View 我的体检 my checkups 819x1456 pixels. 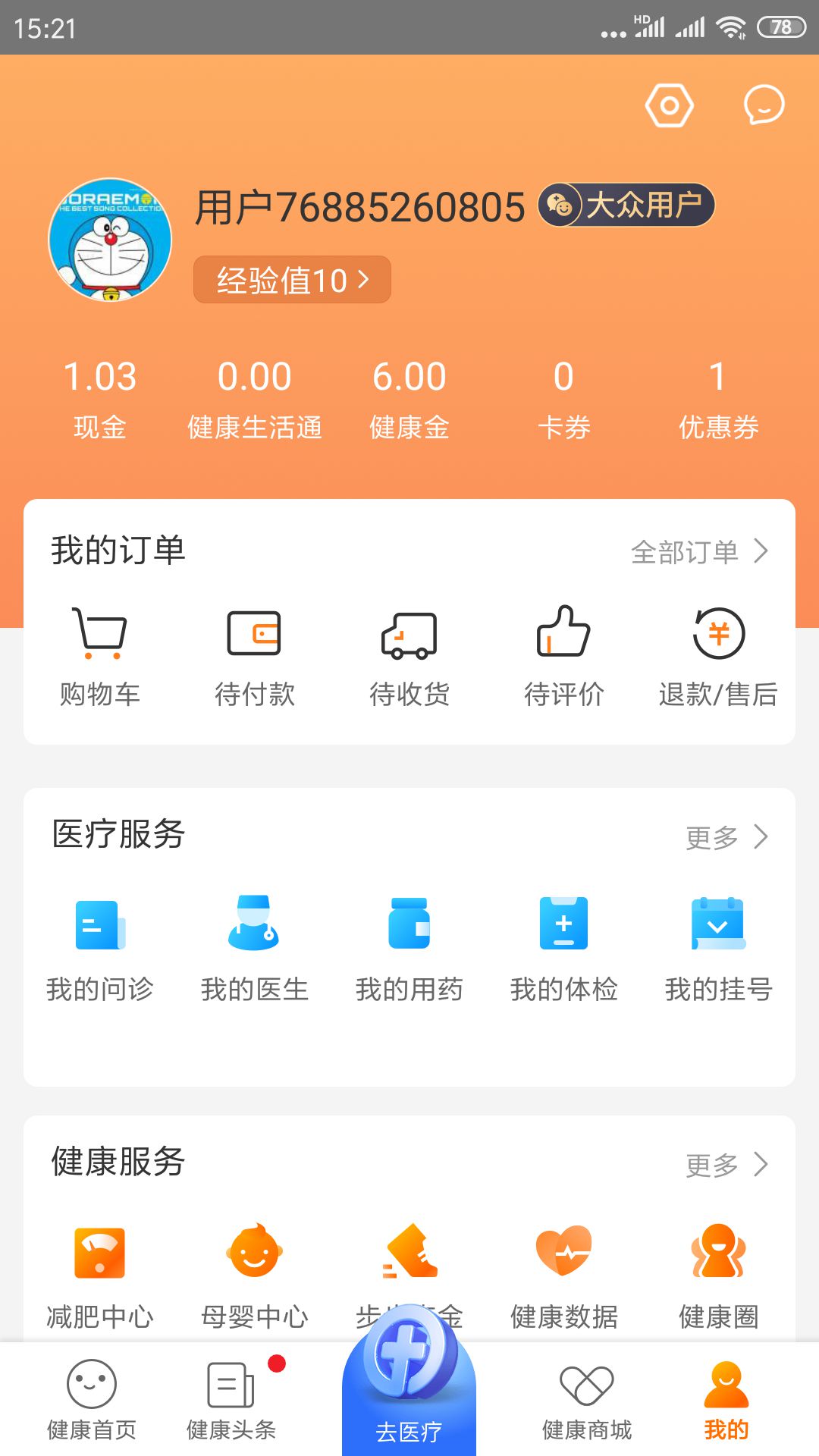point(564,948)
